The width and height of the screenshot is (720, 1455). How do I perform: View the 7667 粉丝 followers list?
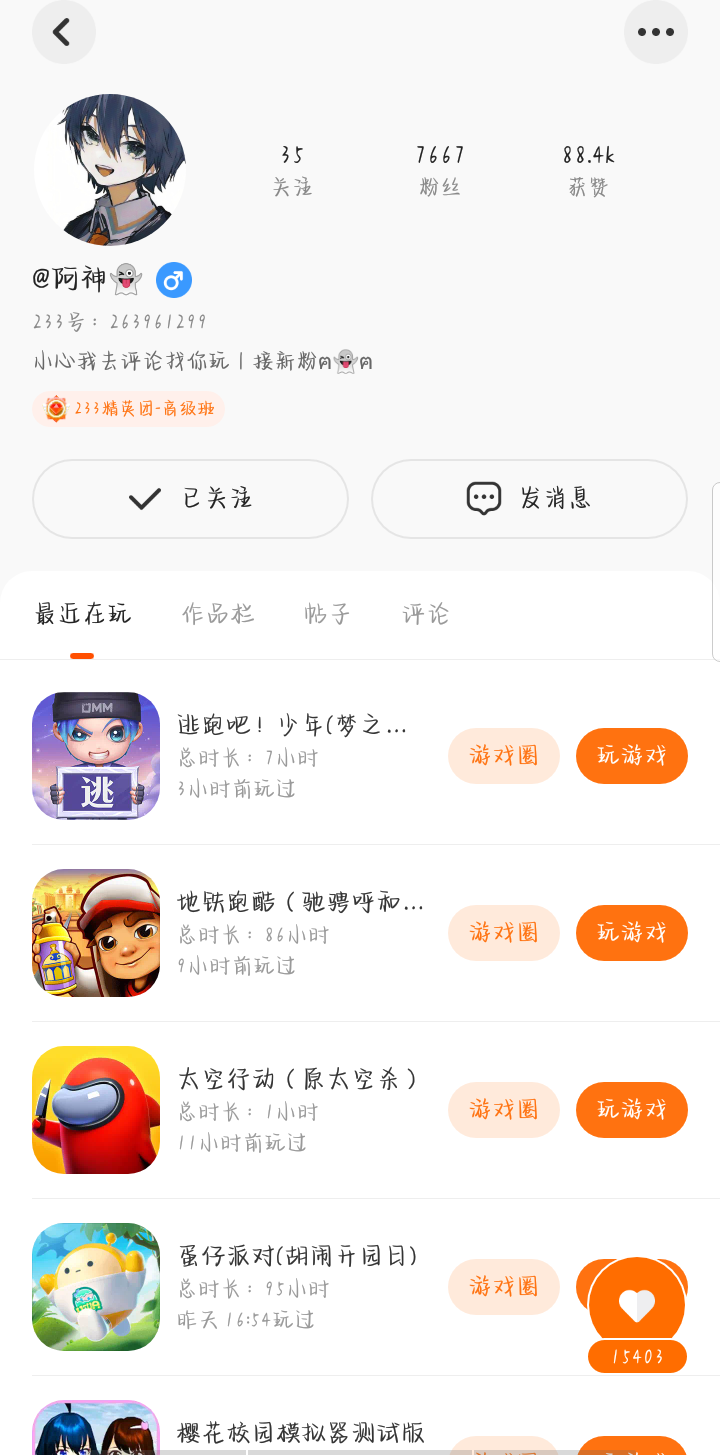440,170
